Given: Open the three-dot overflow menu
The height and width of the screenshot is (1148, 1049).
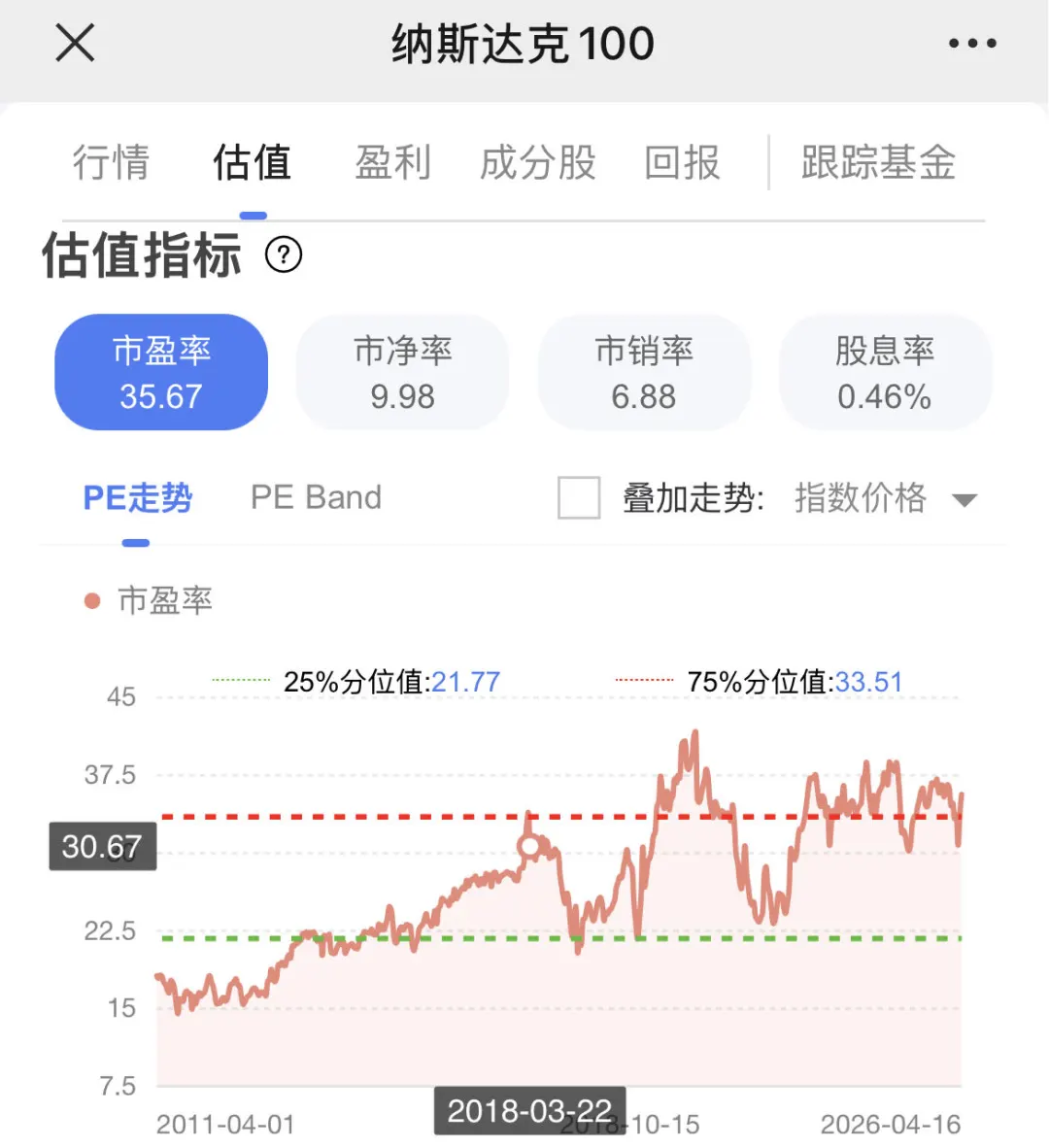Looking at the screenshot, I should point(972,43).
